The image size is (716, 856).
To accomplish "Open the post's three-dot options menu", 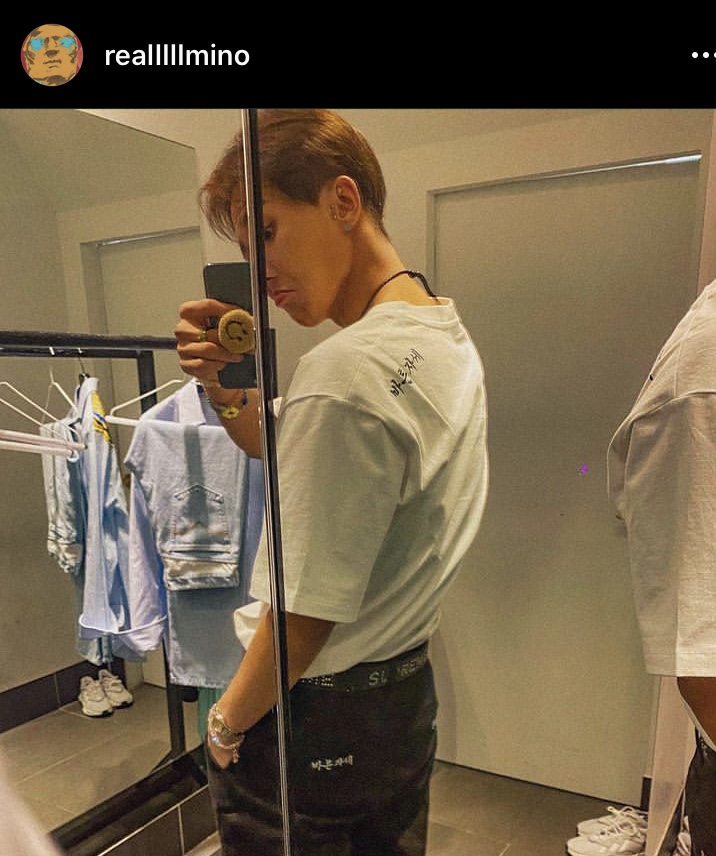I will click(704, 55).
